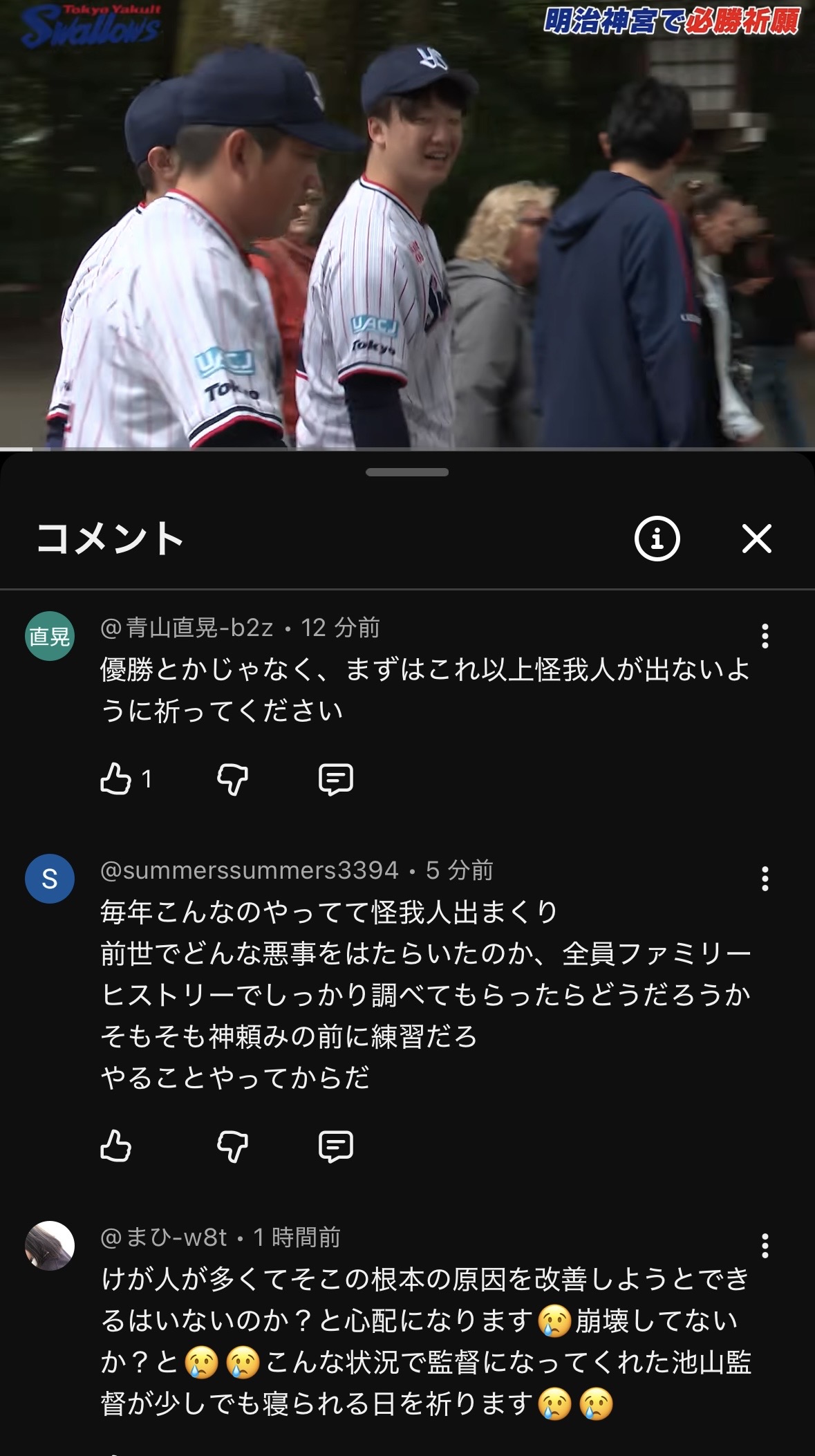Dislike the comment by @青山直晃-b2z
815x1456 pixels.
tap(232, 779)
